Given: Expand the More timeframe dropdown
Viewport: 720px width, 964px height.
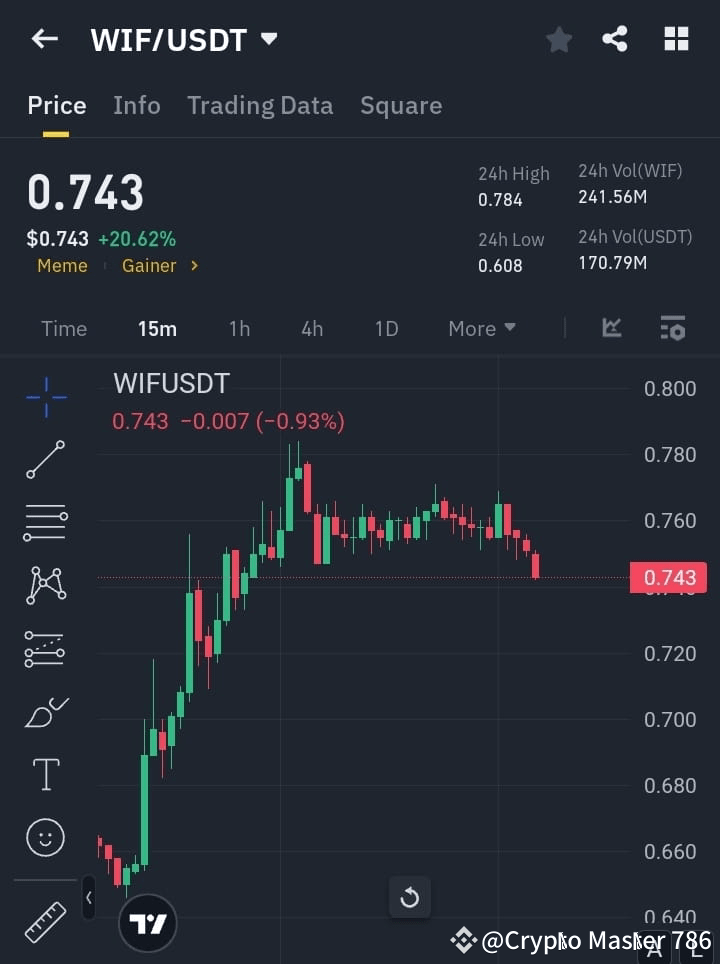Looking at the screenshot, I should pyautogui.click(x=481, y=328).
